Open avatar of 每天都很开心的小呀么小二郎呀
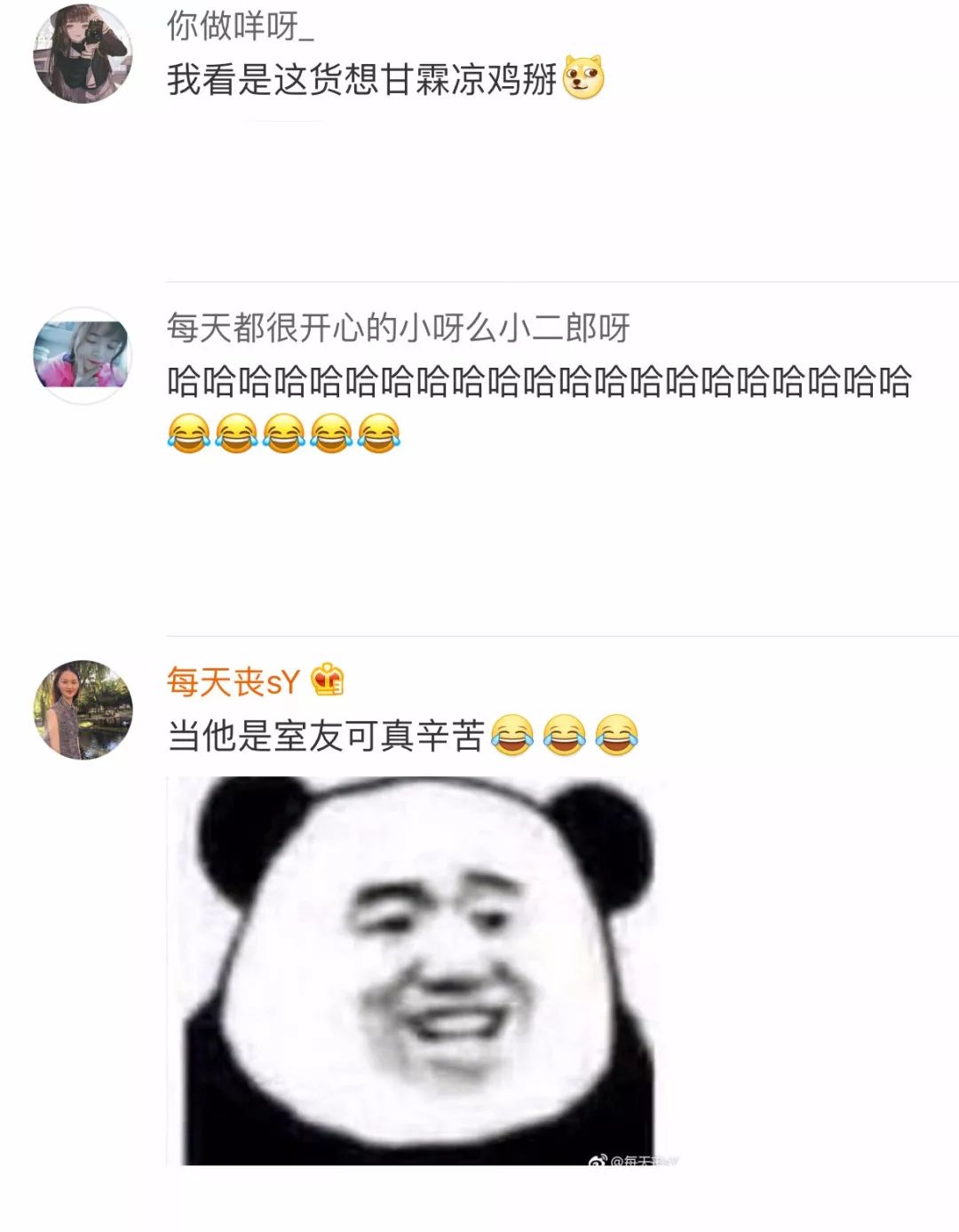The image size is (959, 1232). tap(83, 355)
